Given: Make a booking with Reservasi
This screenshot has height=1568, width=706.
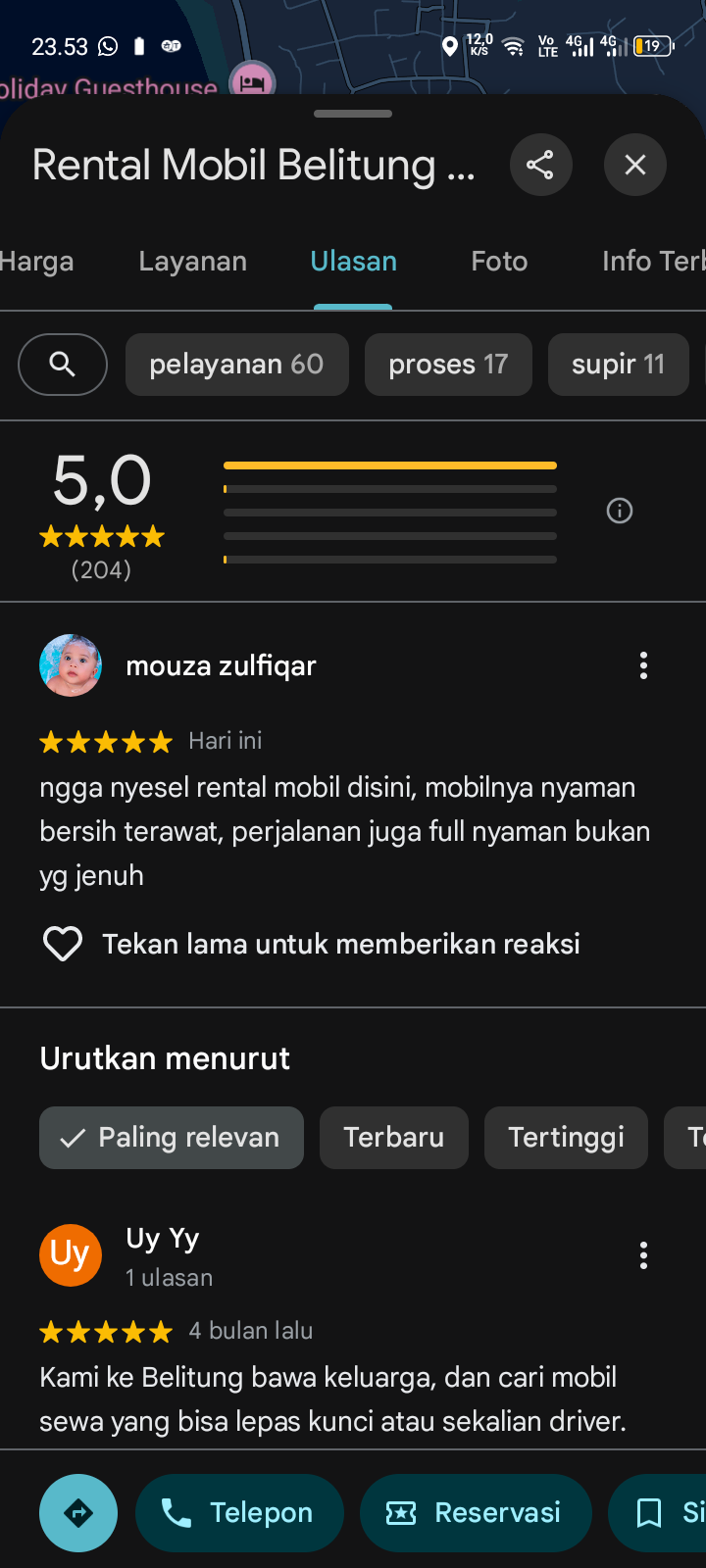Looking at the screenshot, I should (x=476, y=1513).
